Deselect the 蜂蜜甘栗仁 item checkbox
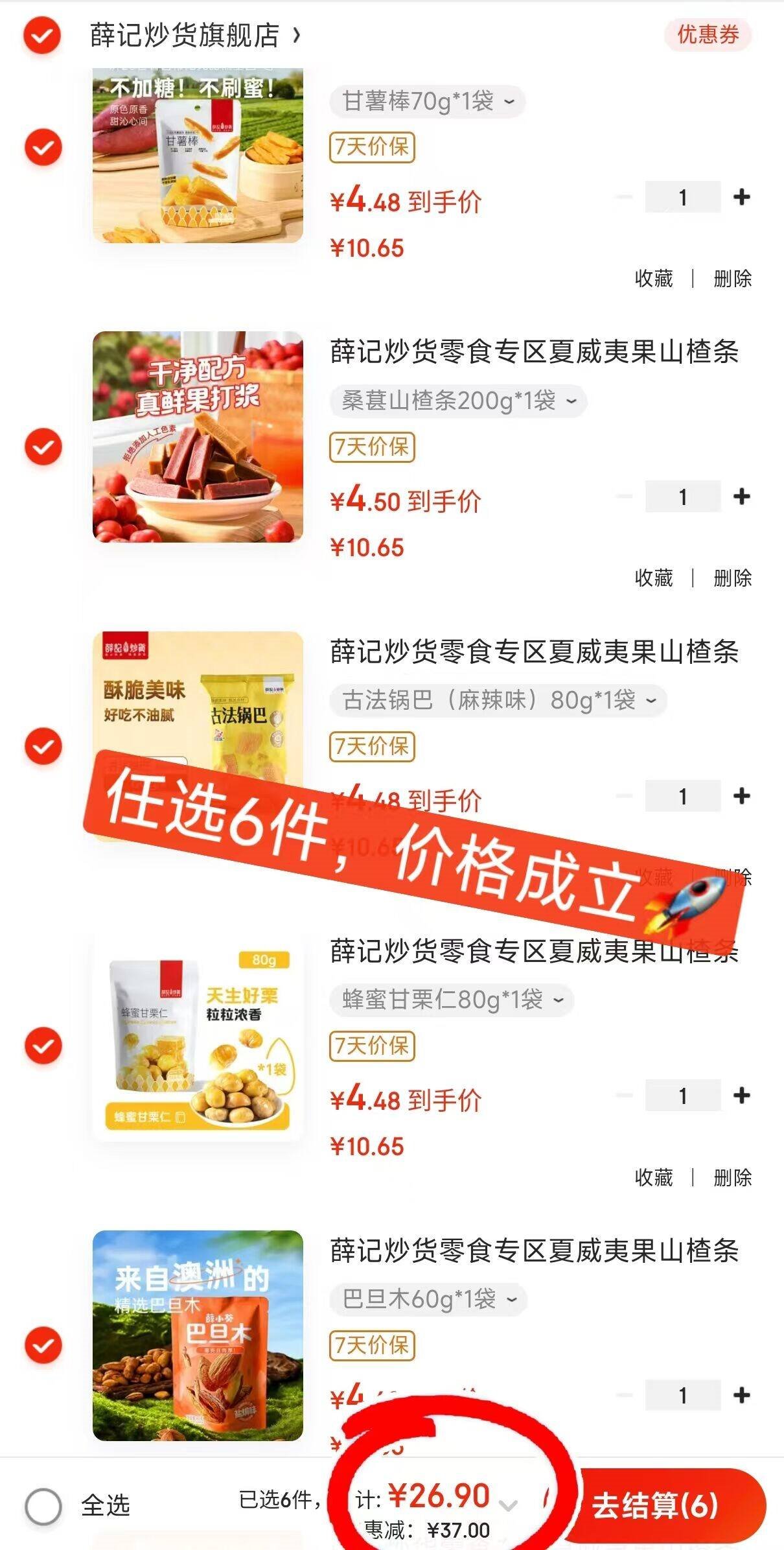The height and width of the screenshot is (1550, 784). tap(43, 1046)
